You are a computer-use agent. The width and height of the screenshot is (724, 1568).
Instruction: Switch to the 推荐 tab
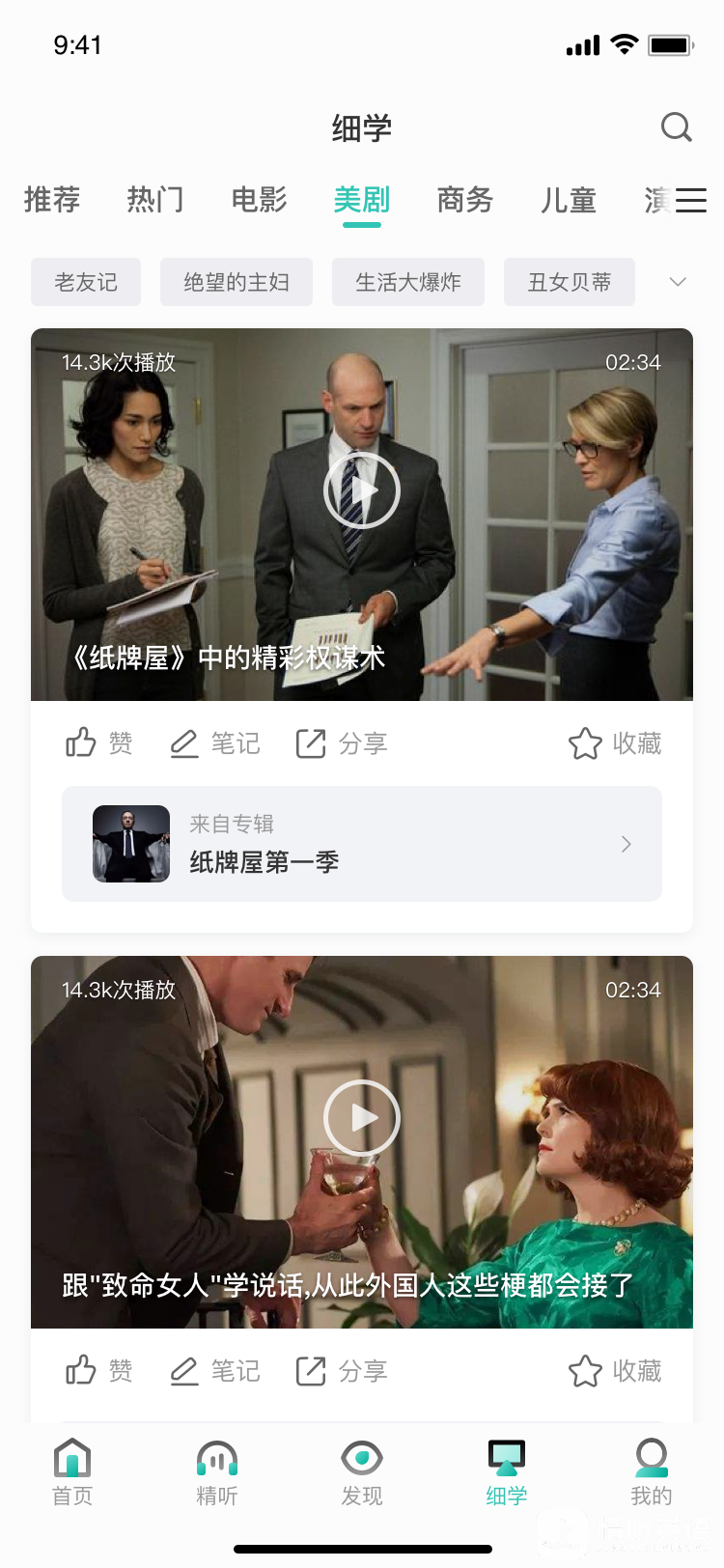(52, 200)
